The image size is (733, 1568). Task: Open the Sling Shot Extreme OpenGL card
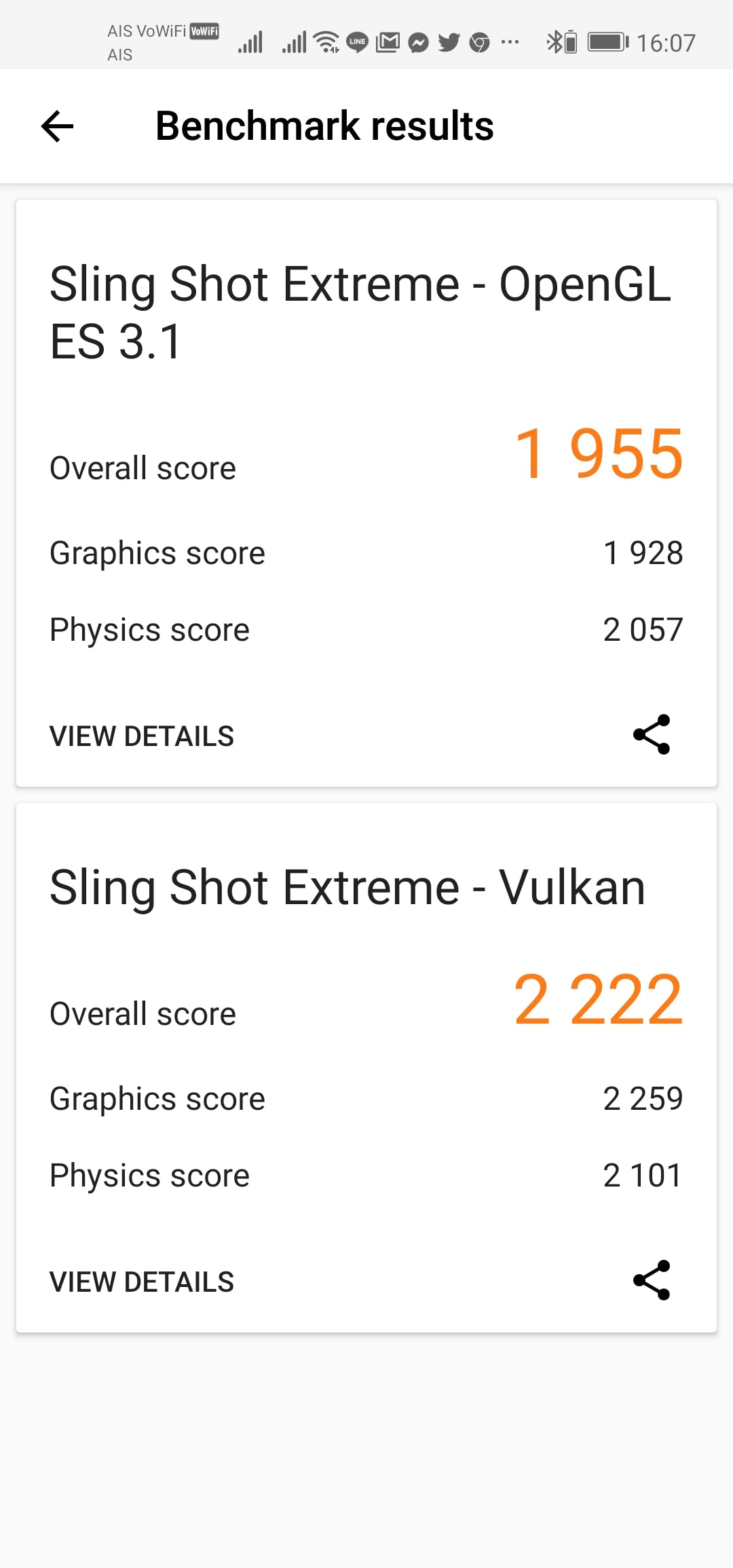click(x=360, y=312)
